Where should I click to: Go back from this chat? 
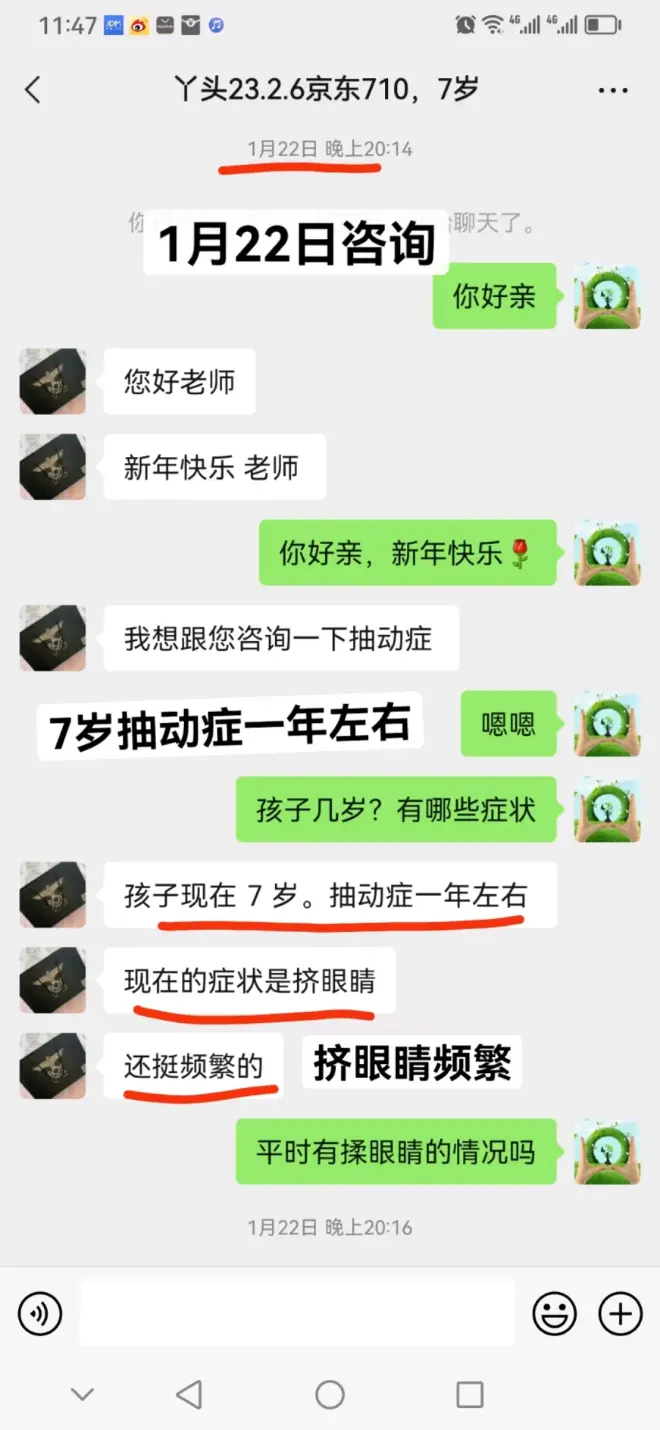pos(33,90)
